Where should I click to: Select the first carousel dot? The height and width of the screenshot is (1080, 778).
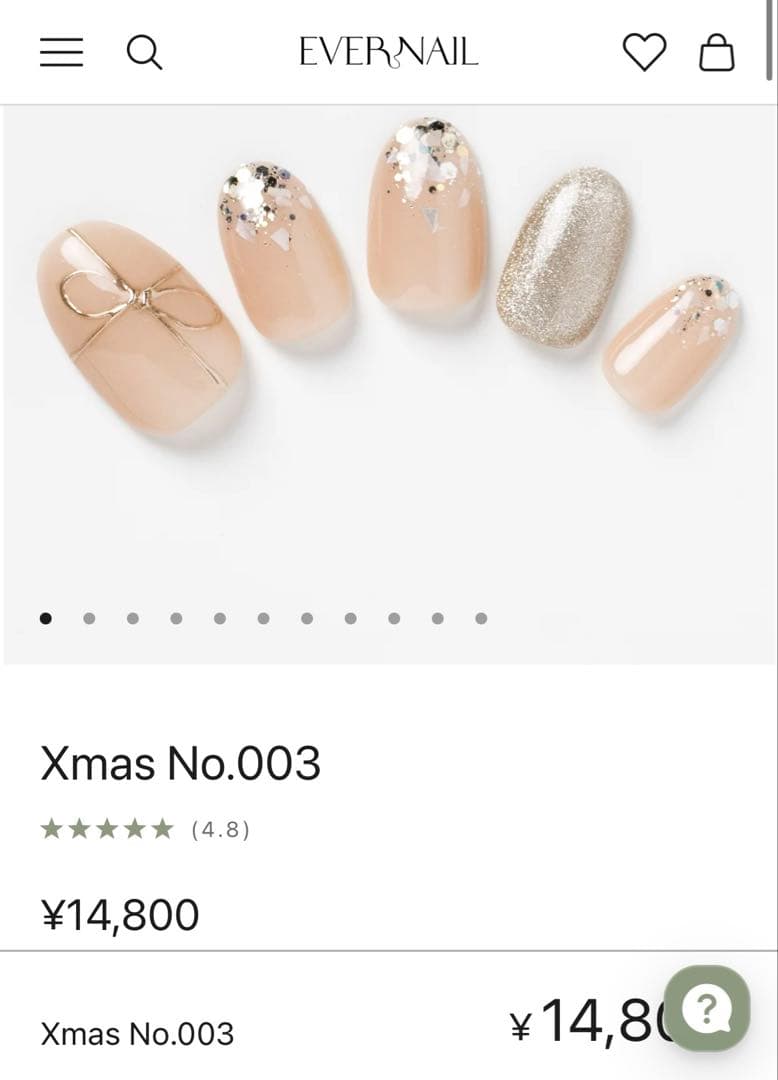pyautogui.click(x=45, y=618)
